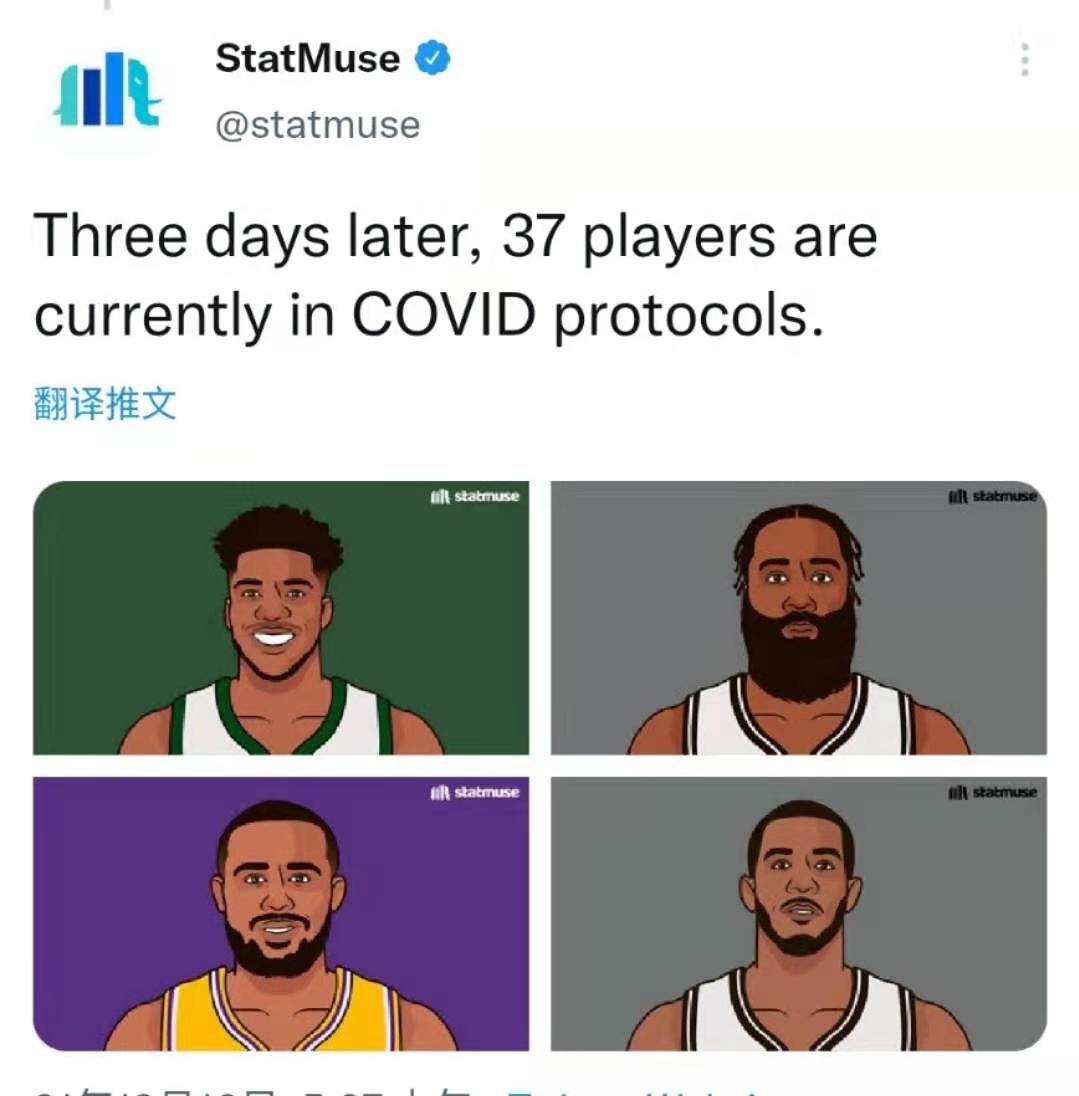Open the green background player image

tap(281, 618)
